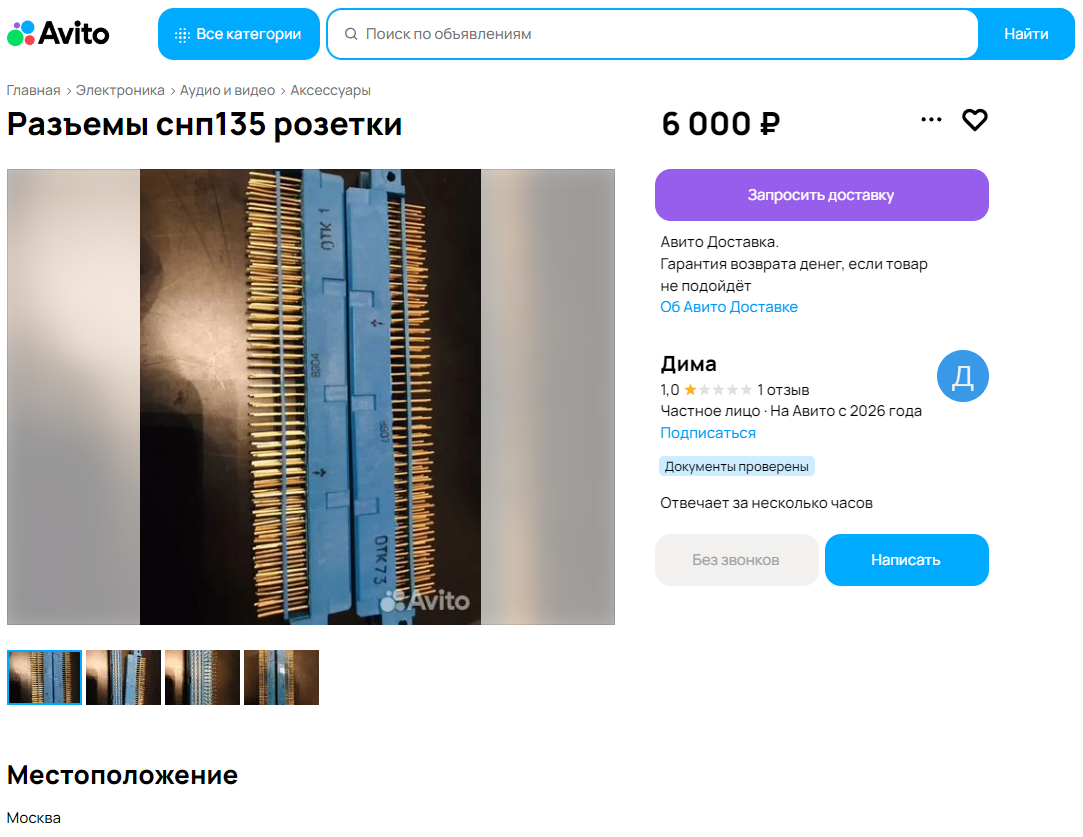Open the Avito home logo

tap(58, 33)
